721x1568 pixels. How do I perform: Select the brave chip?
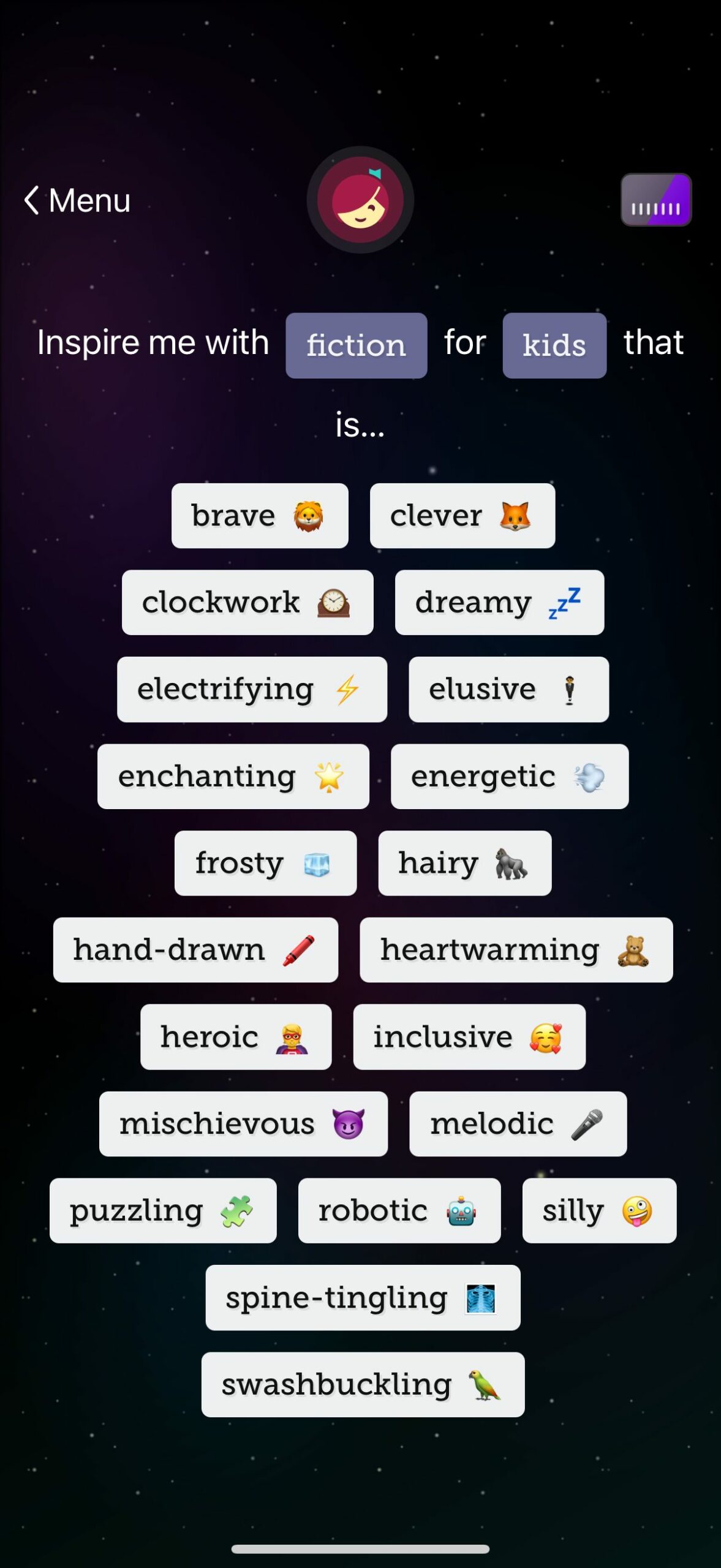point(260,516)
